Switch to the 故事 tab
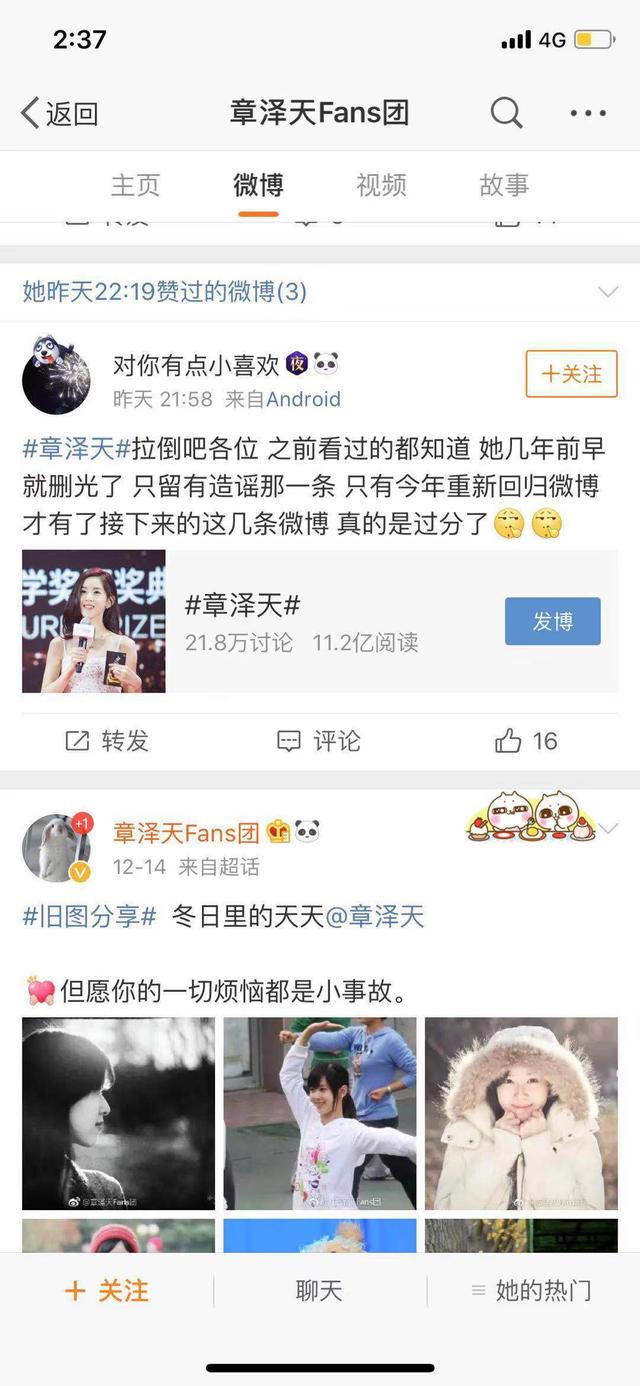This screenshot has height=1386, width=640. point(504,185)
